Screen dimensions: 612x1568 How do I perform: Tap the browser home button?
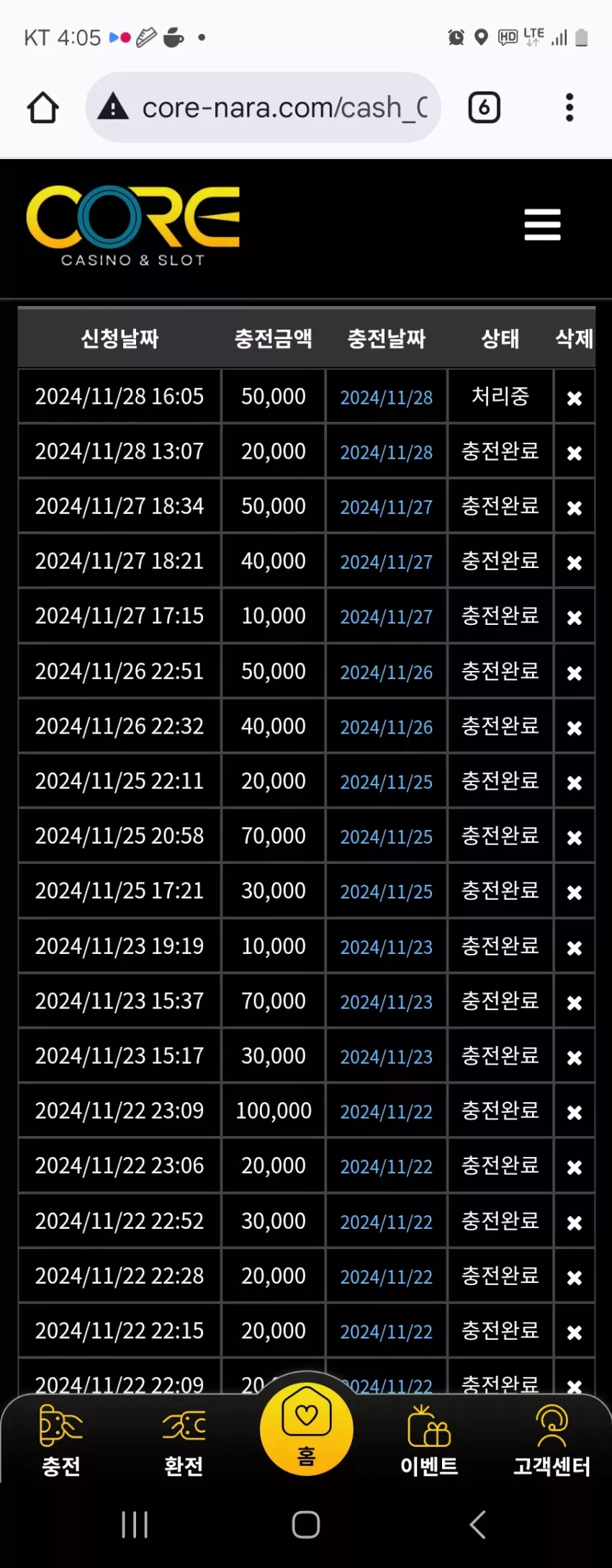(43, 108)
